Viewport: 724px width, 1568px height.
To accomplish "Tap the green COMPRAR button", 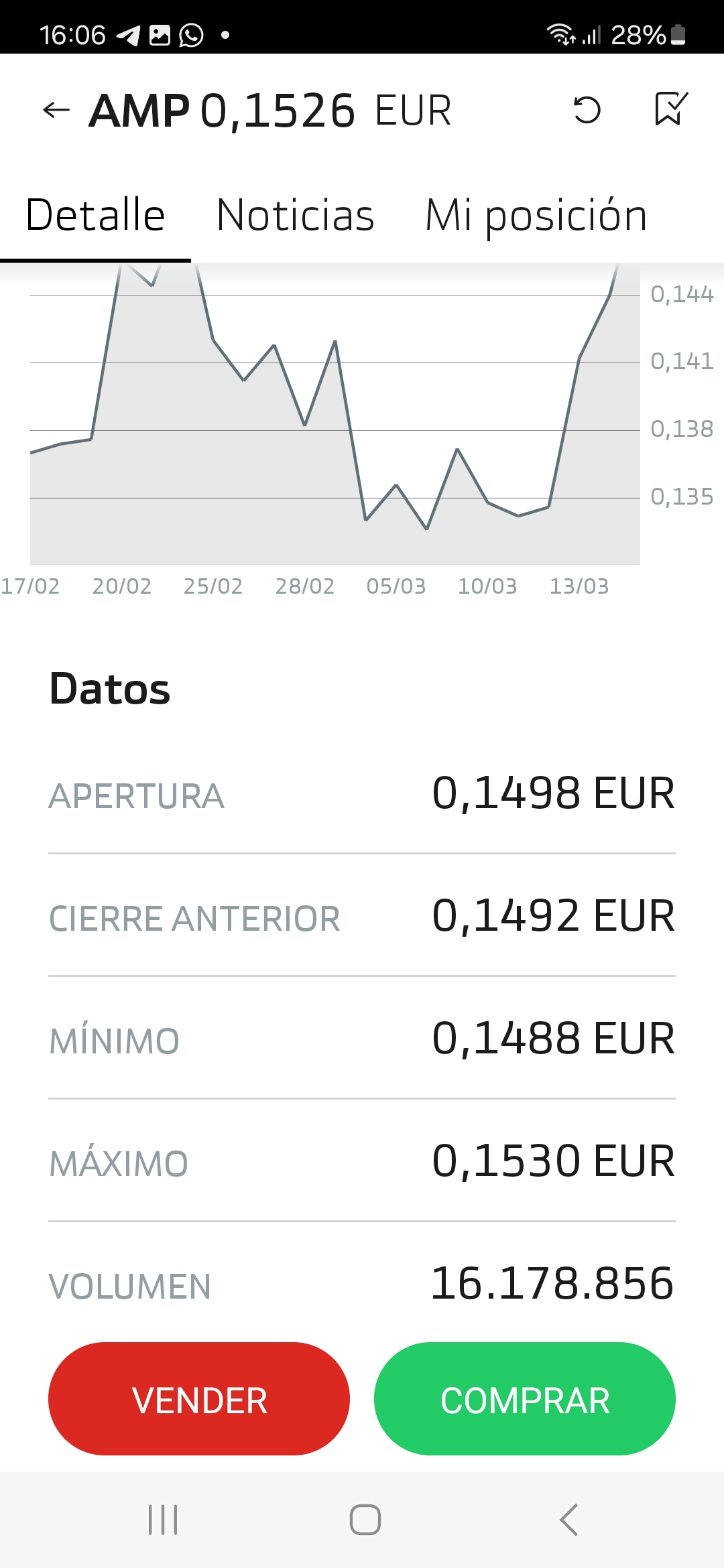I will point(525,1398).
